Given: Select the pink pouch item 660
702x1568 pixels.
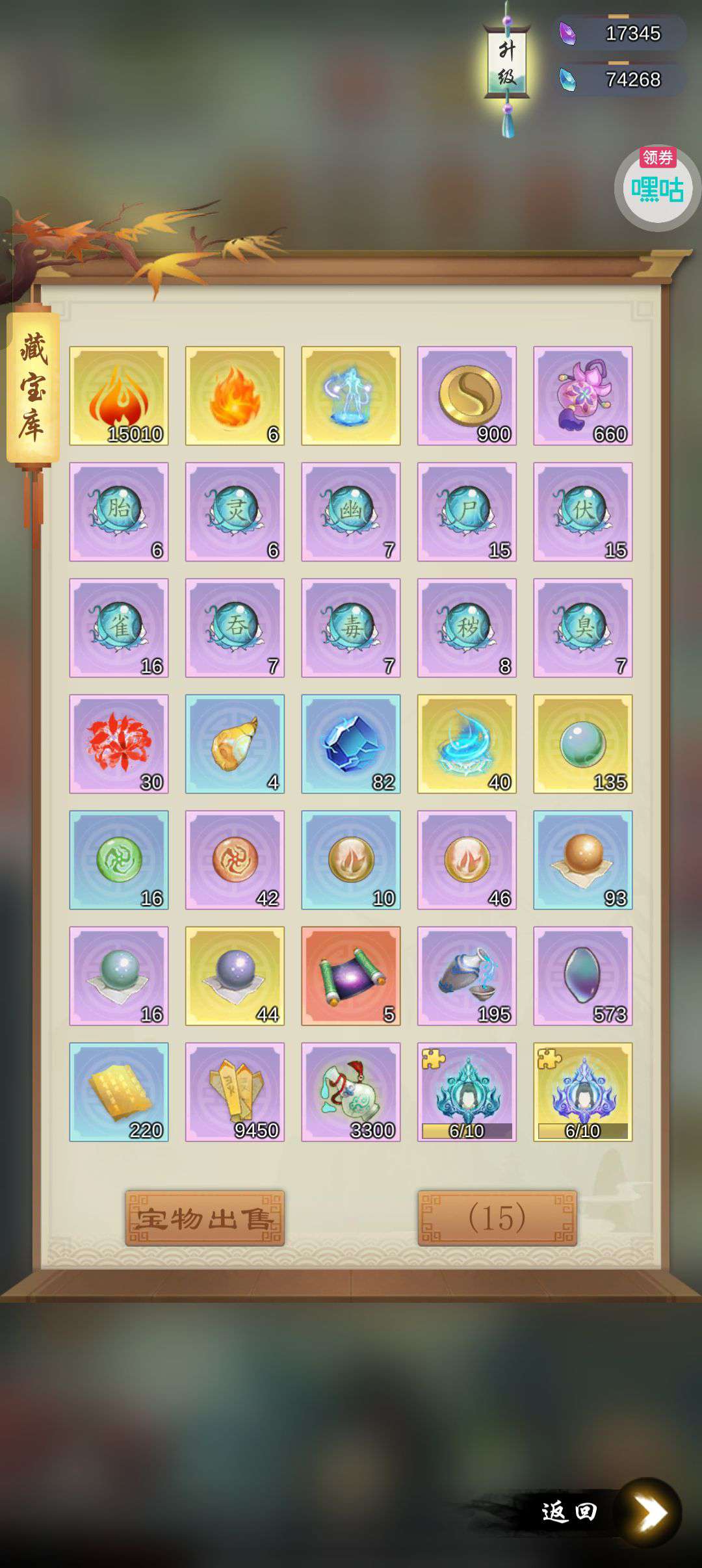Looking at the screenshot, I should point(583,396).
